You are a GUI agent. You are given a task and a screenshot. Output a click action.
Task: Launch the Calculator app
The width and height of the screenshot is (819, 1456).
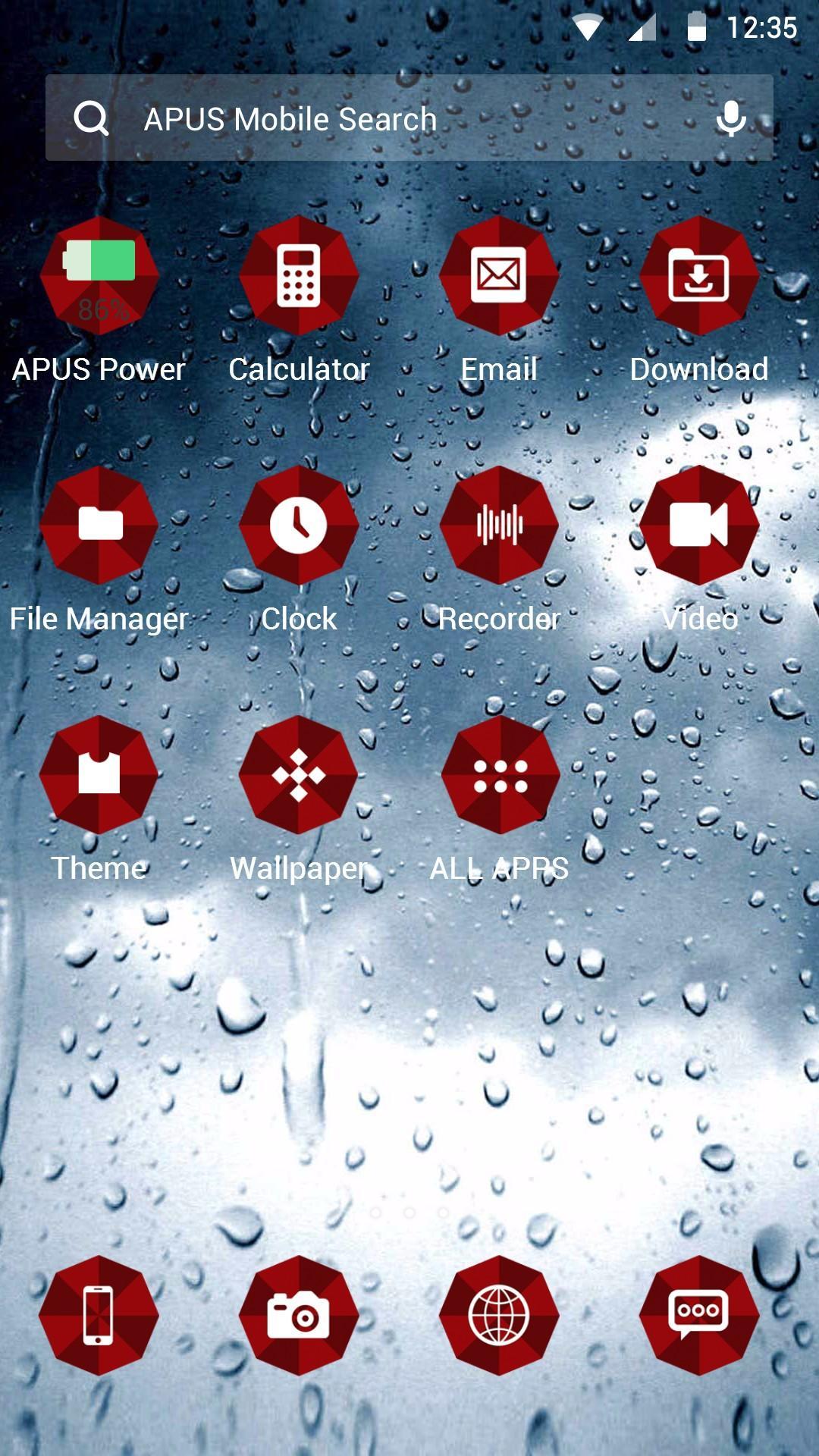point(299,276)
